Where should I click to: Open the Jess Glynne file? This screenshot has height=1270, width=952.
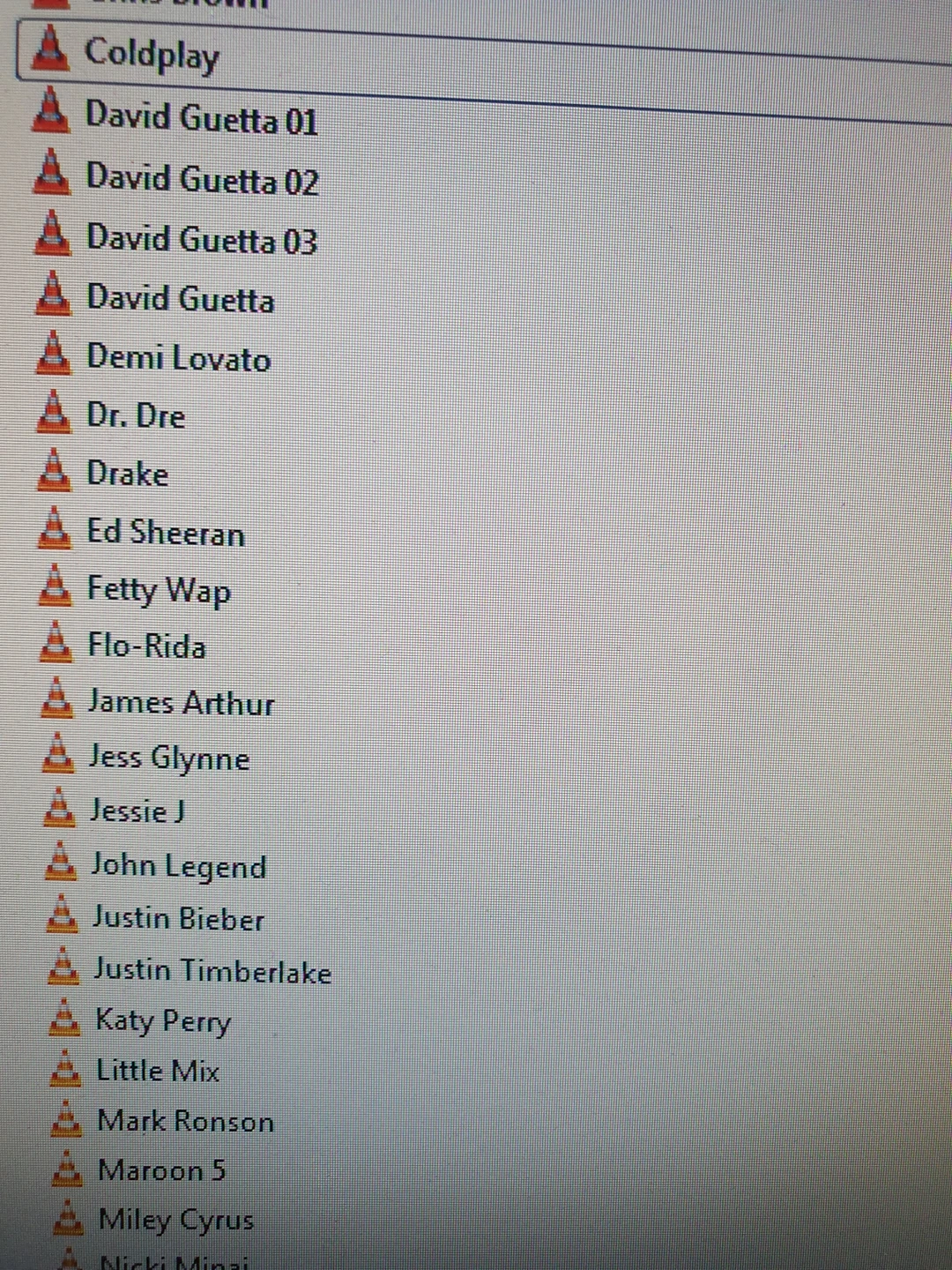[169, 758]
